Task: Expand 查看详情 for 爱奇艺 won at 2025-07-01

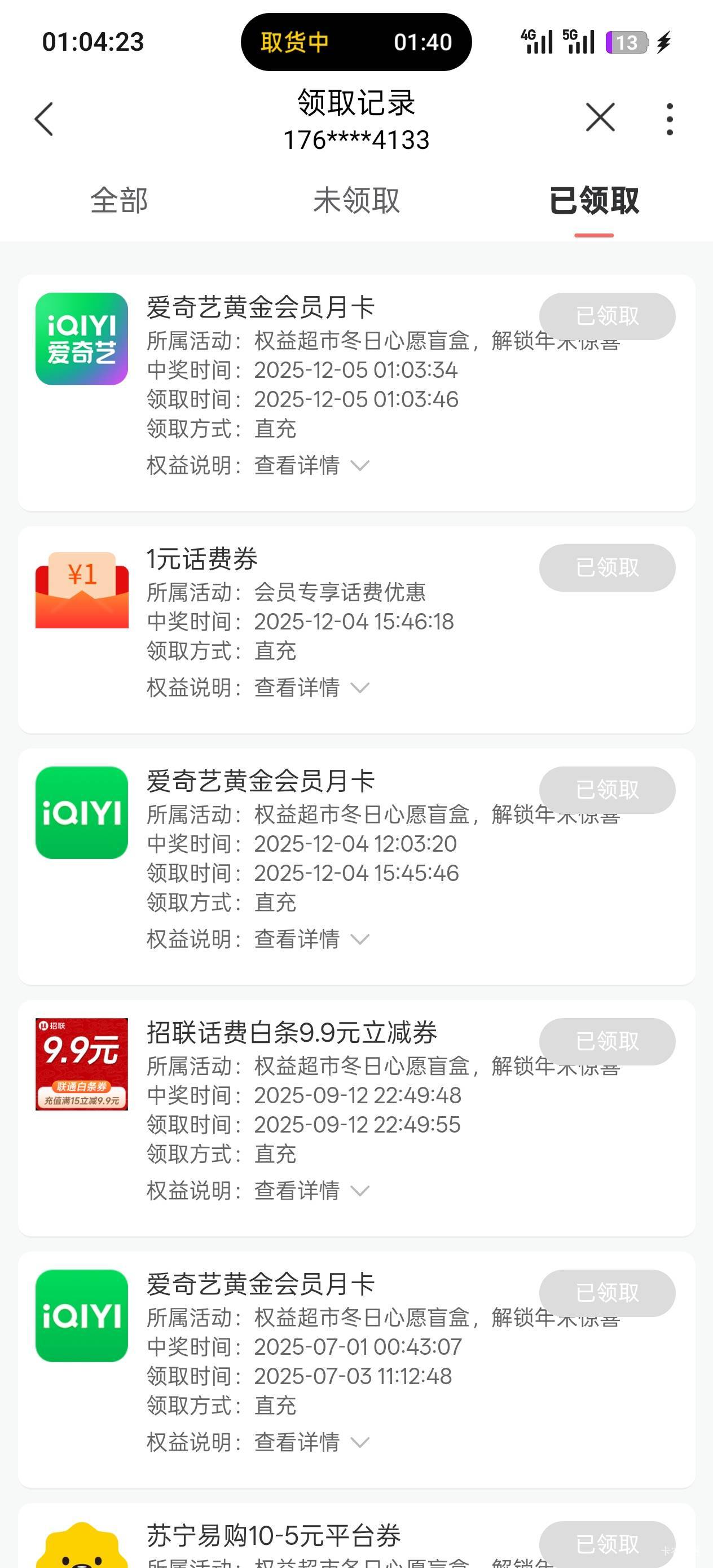Action: (x=311, y=1442)
